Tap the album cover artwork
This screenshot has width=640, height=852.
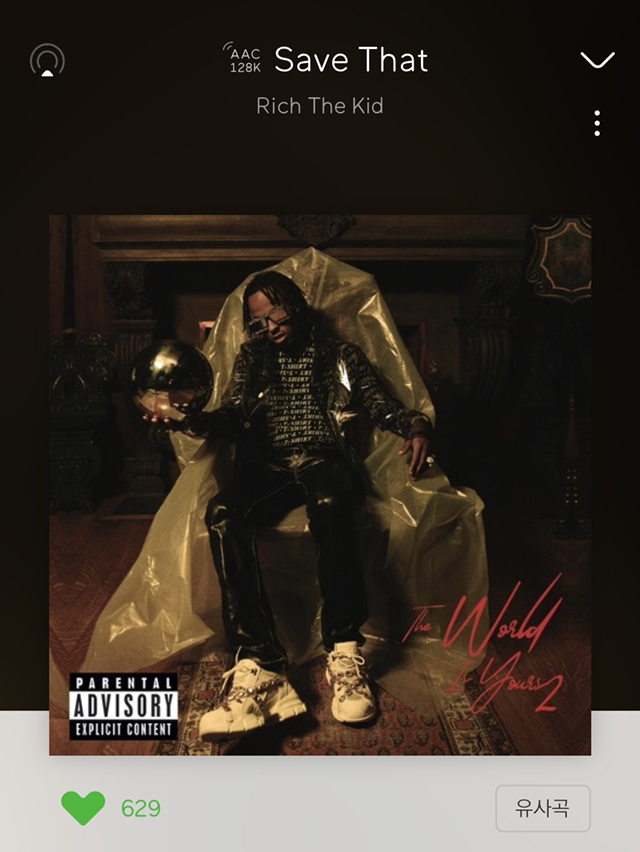click(x=320, y=485)
